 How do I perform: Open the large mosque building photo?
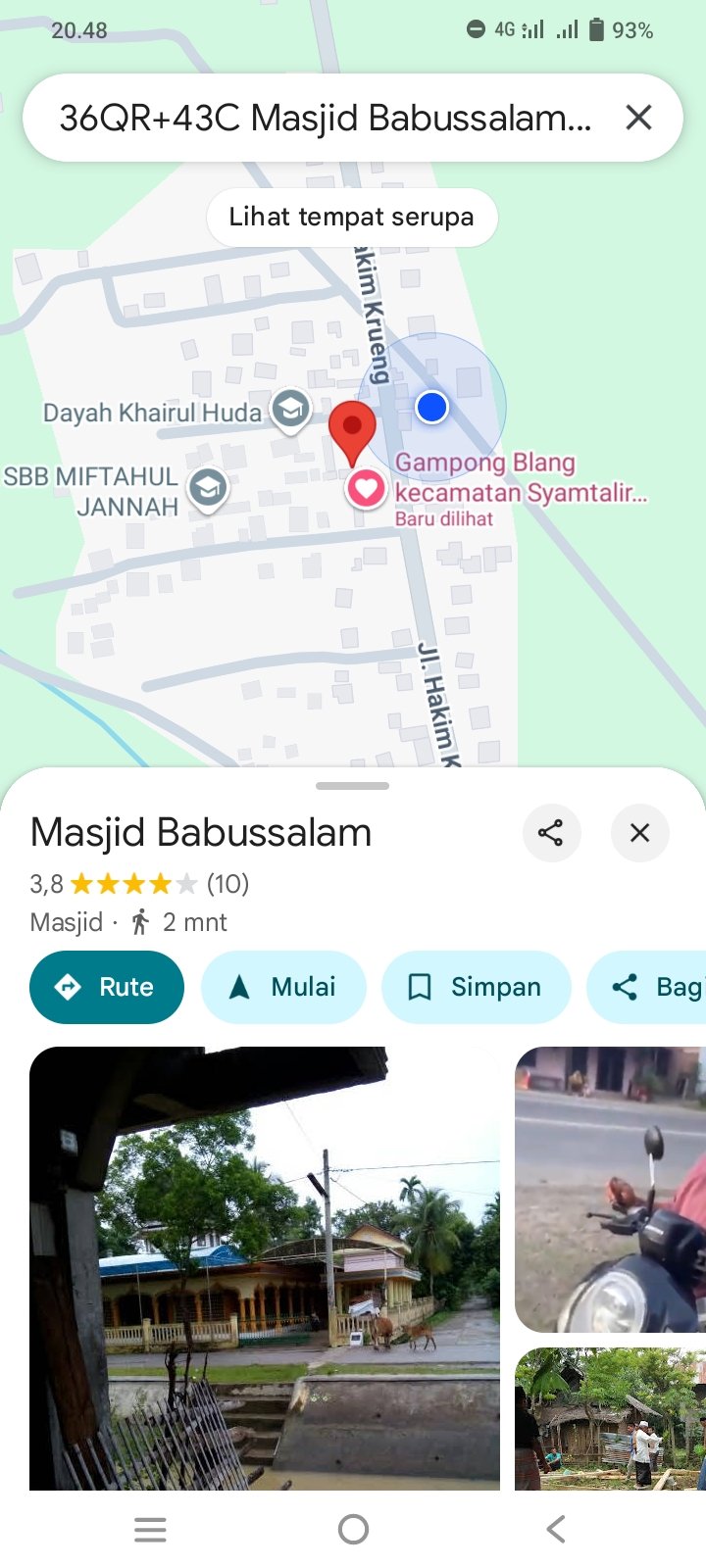(265, 1268)
